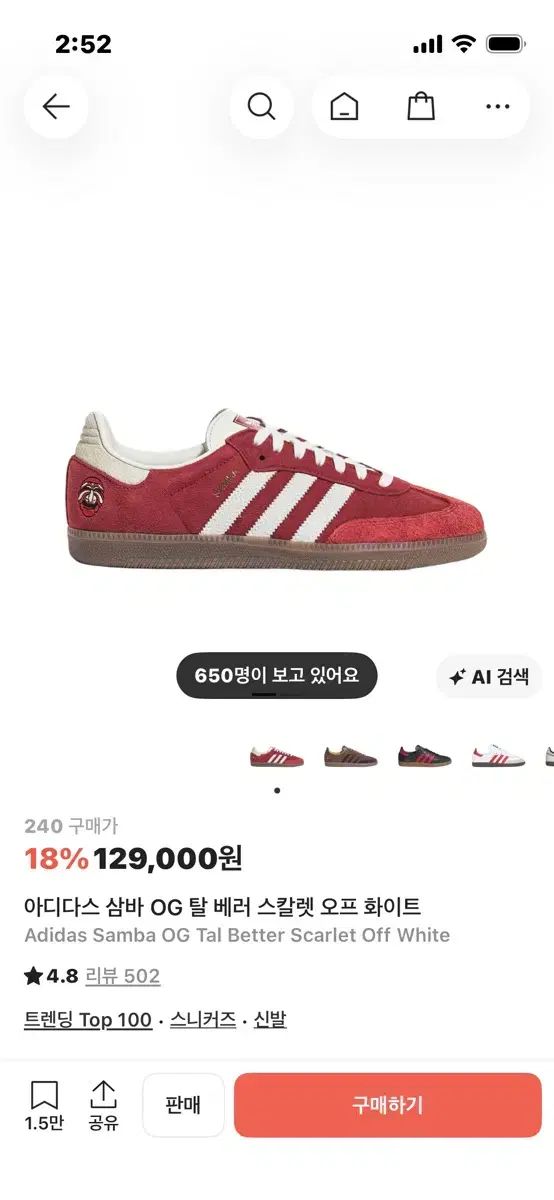Open the 트렌딩 Top 100 link
The height and width of the screenshot is (1200, 554).
(88, 1020)
